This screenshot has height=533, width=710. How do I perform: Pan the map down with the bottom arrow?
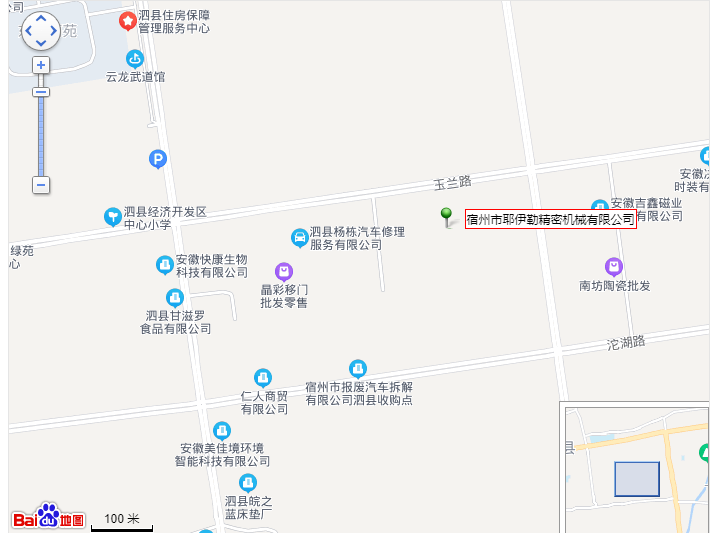pos(41,44)
